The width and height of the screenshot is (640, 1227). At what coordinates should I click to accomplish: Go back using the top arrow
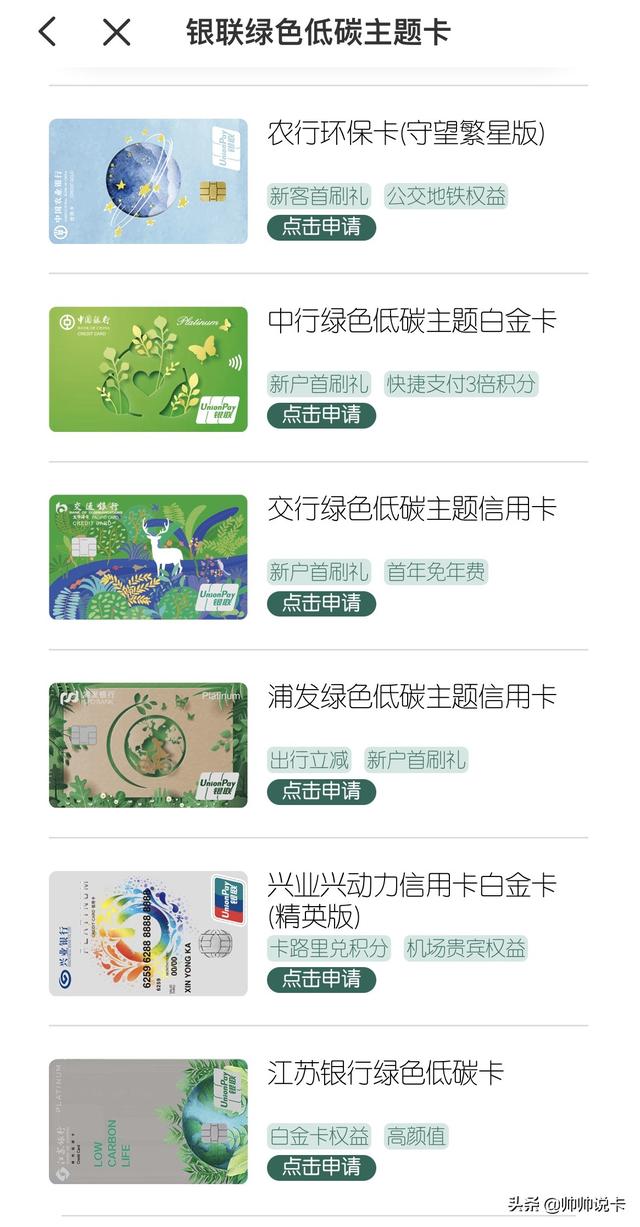[x=47, y=32]
